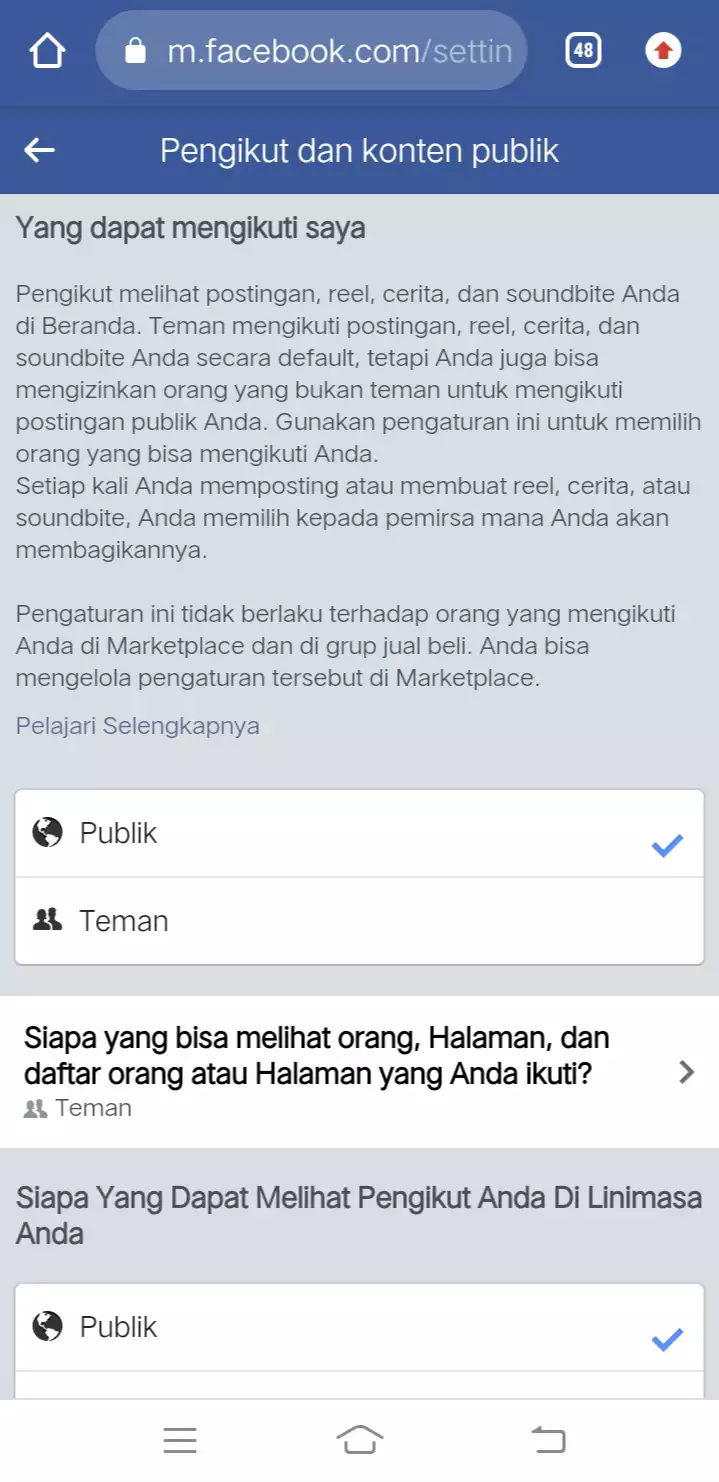
Task: Open the Pelajari Selengkapnya link
Action: pyautogui.click(x=137, y=726)
